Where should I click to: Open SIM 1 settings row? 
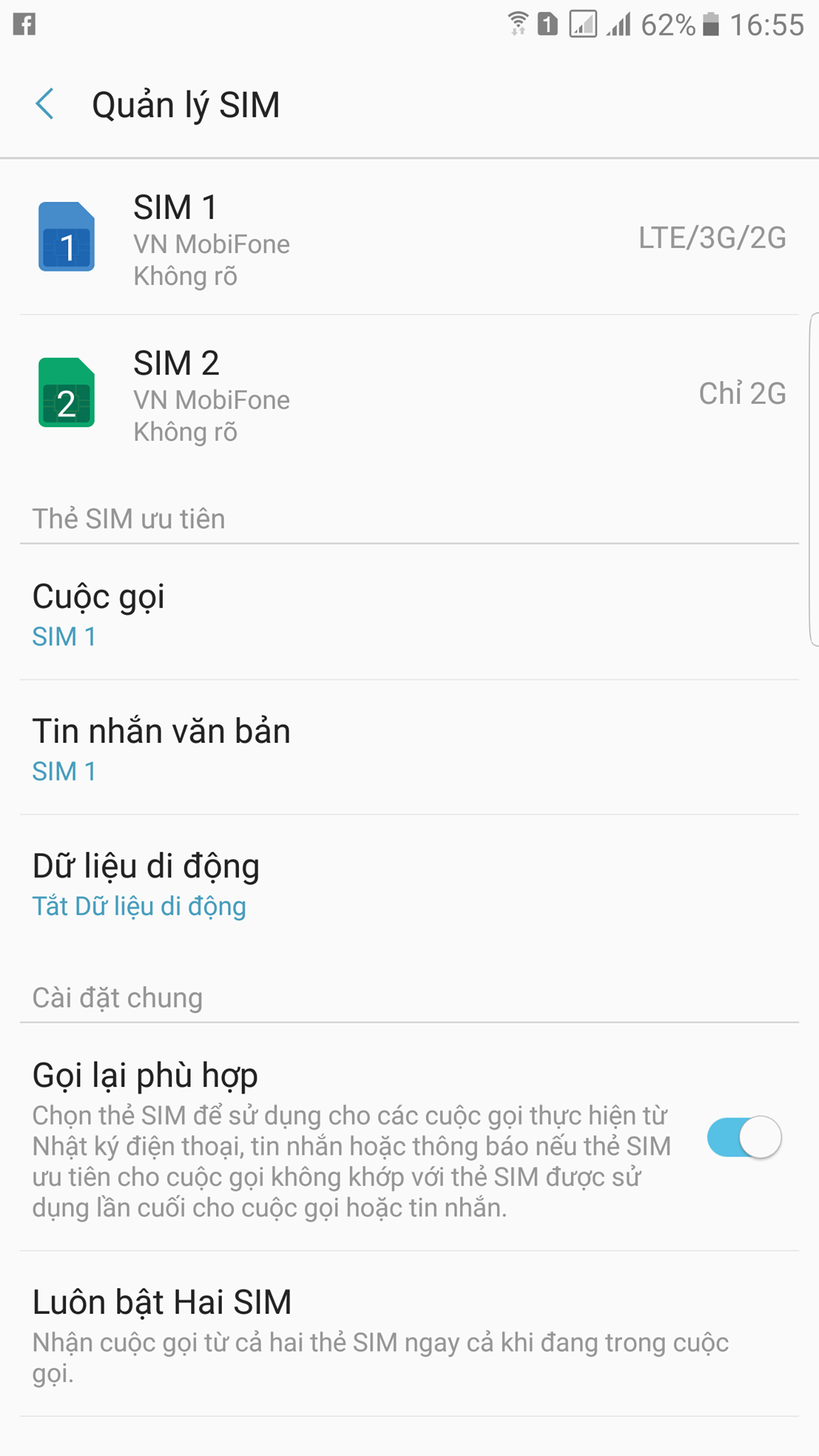point(409,237)
